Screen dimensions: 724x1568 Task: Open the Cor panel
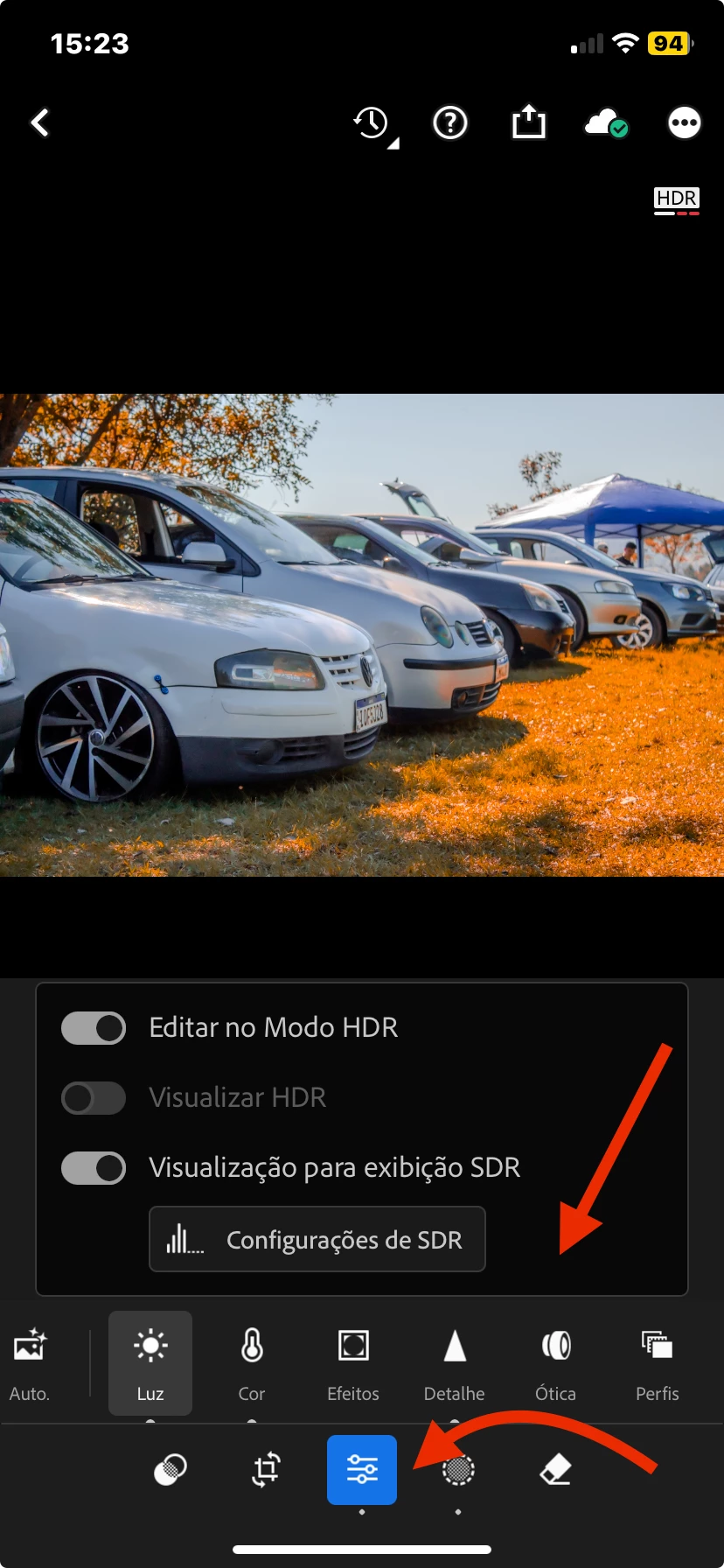pos(252,1361)
